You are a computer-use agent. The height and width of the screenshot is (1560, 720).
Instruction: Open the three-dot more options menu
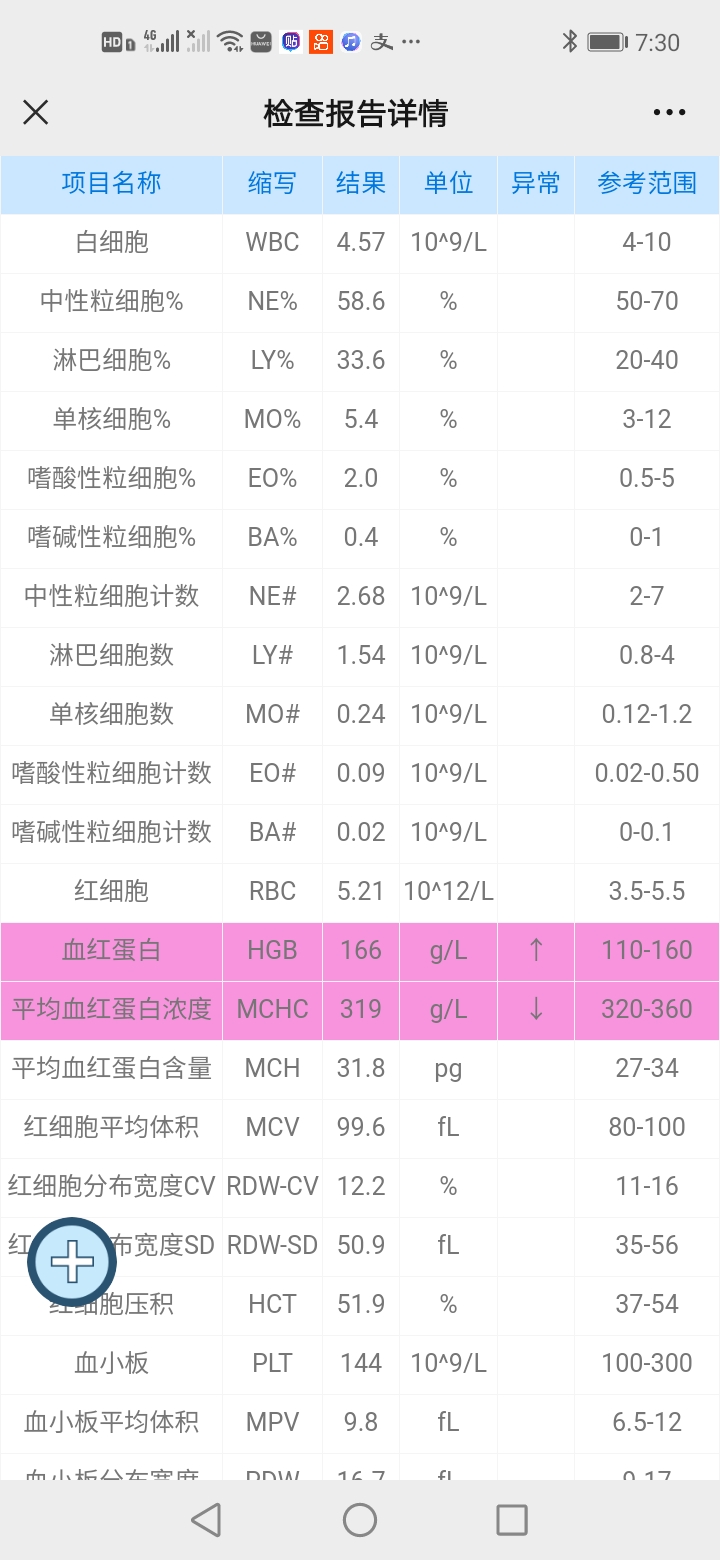[669, 112]
